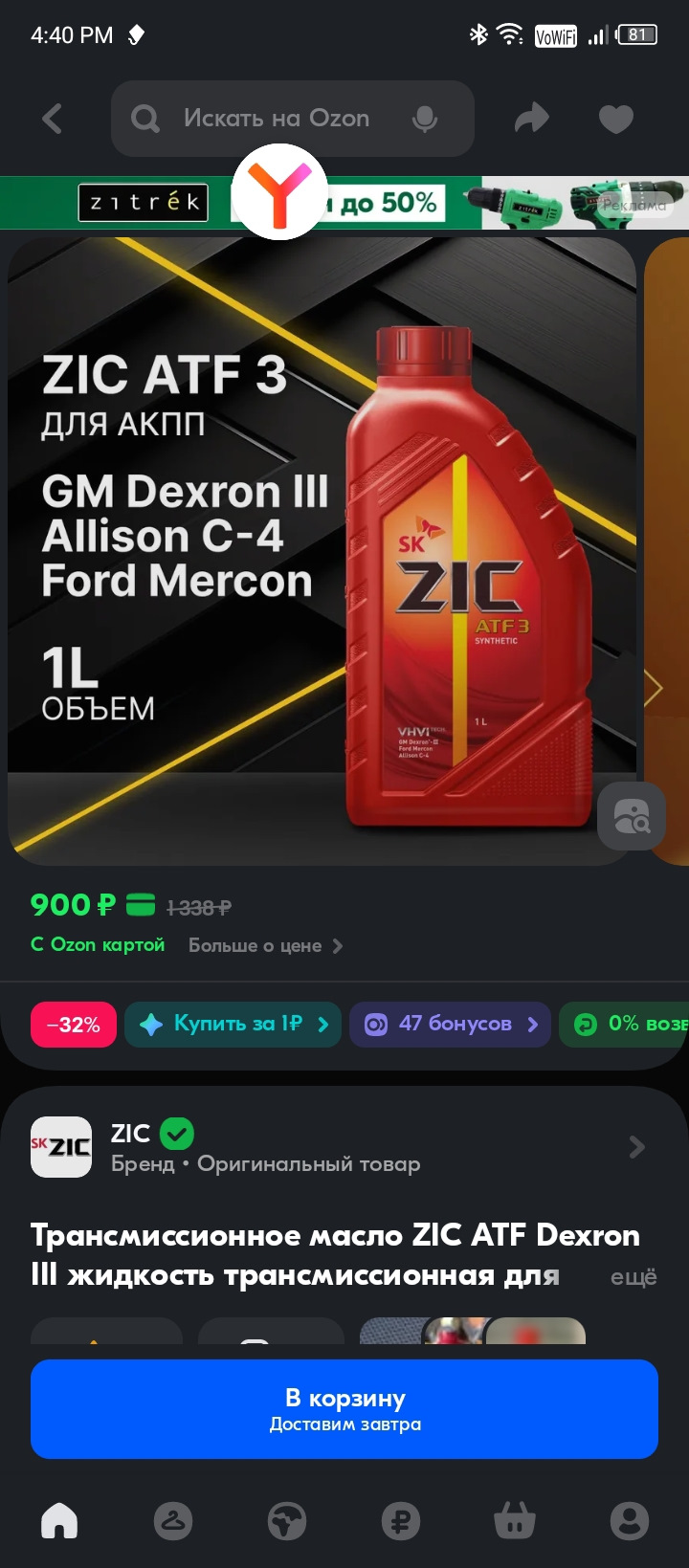Image resolution: width=689 pixels, height=1568 pixels.
Task: Add the product to favorites
Action: [615, 119]
